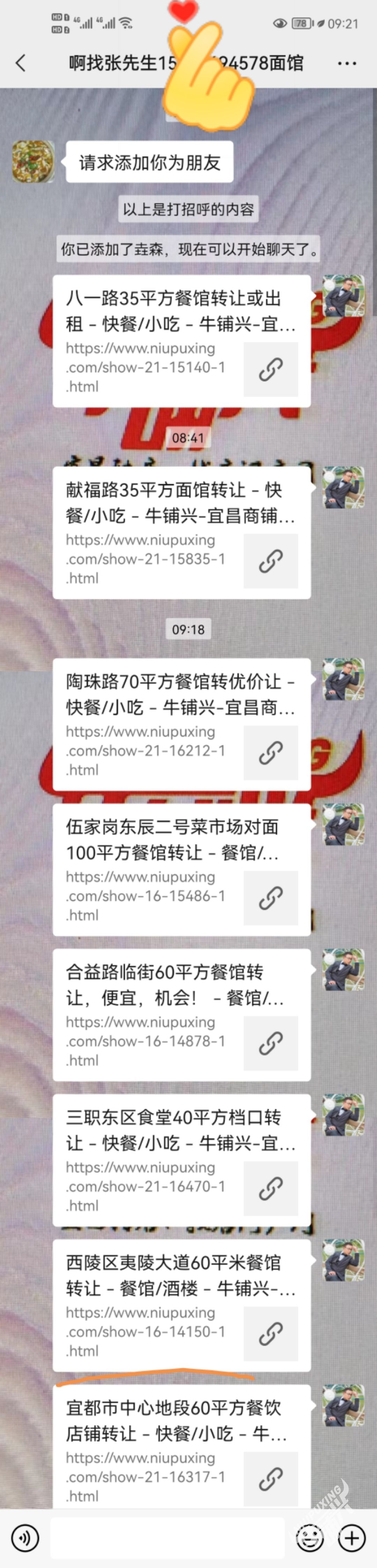Open the 伍家岗东辰二号菜市场对面100平方餐馆 link

click(x=182, y=869)
